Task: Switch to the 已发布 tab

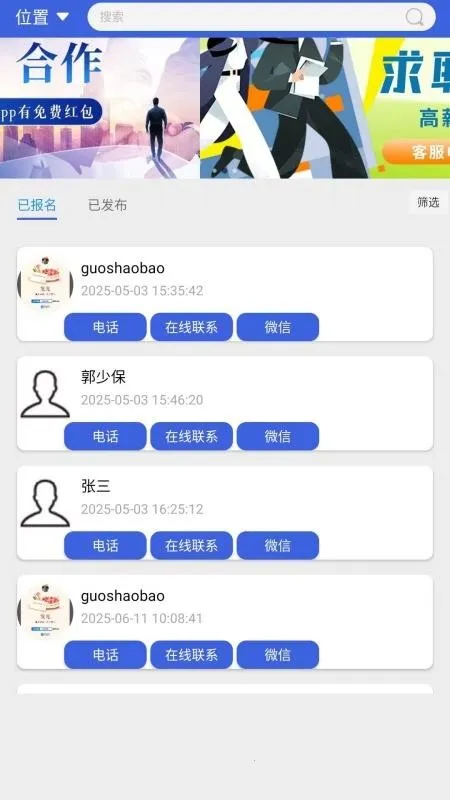Action: (x=107, y=205)
